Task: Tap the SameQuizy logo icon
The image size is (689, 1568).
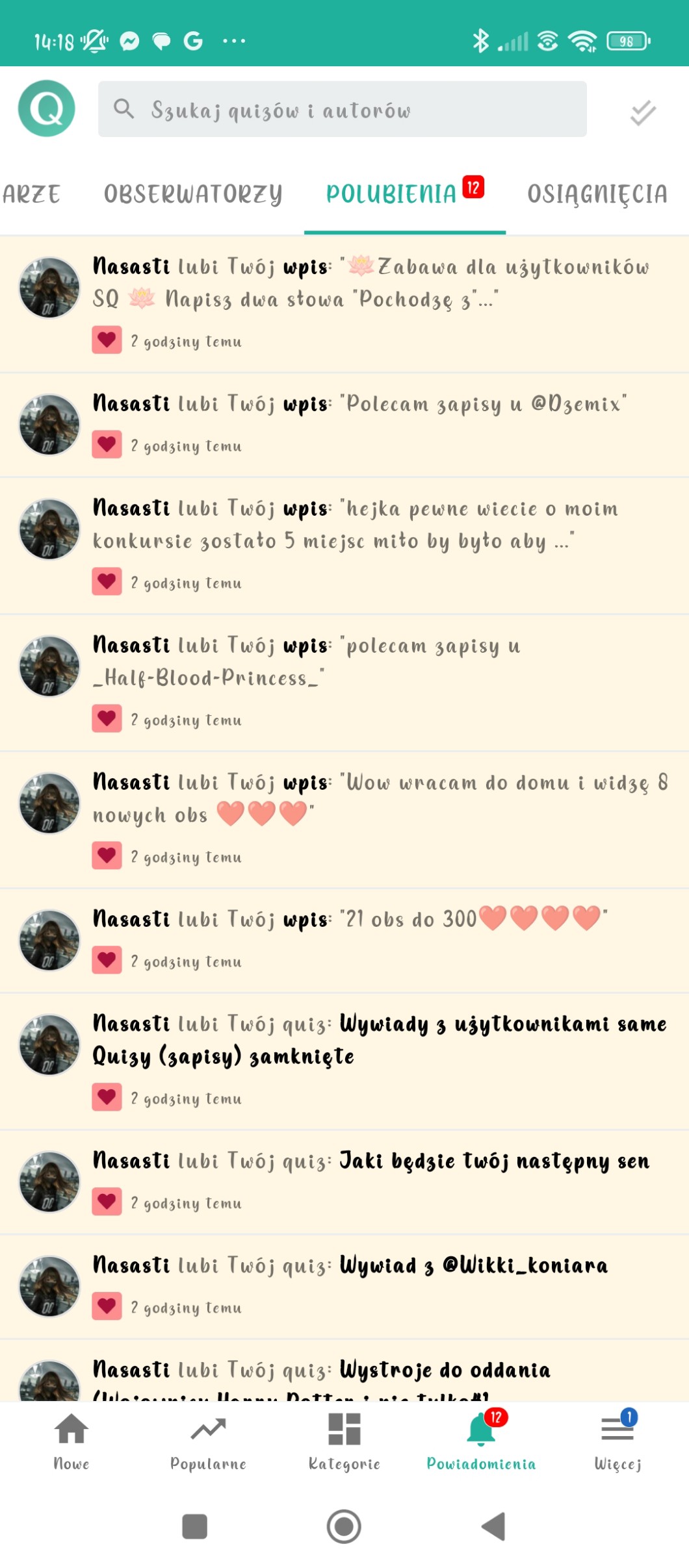Action: pos(46,108)
